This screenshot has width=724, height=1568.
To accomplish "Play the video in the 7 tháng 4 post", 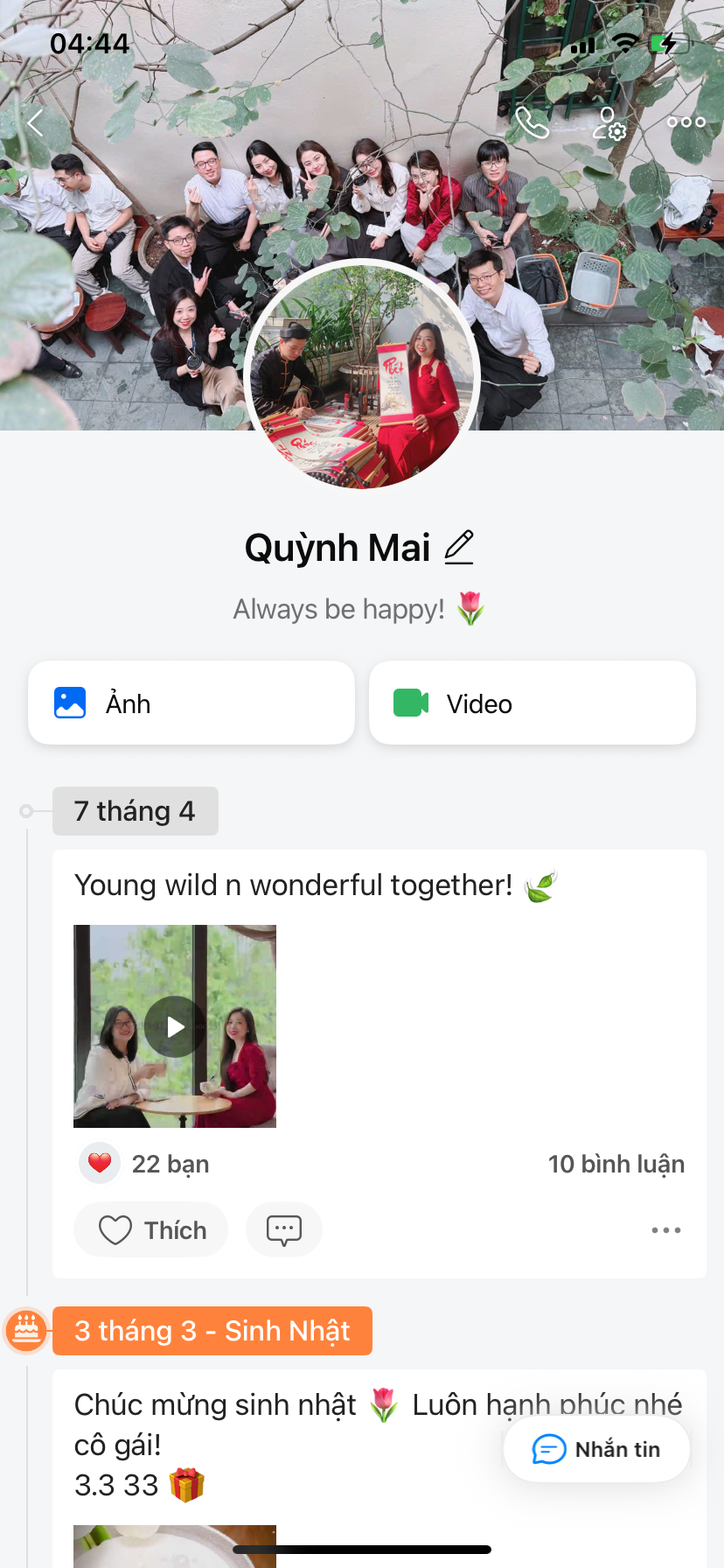I will (x=175, y=1026).
